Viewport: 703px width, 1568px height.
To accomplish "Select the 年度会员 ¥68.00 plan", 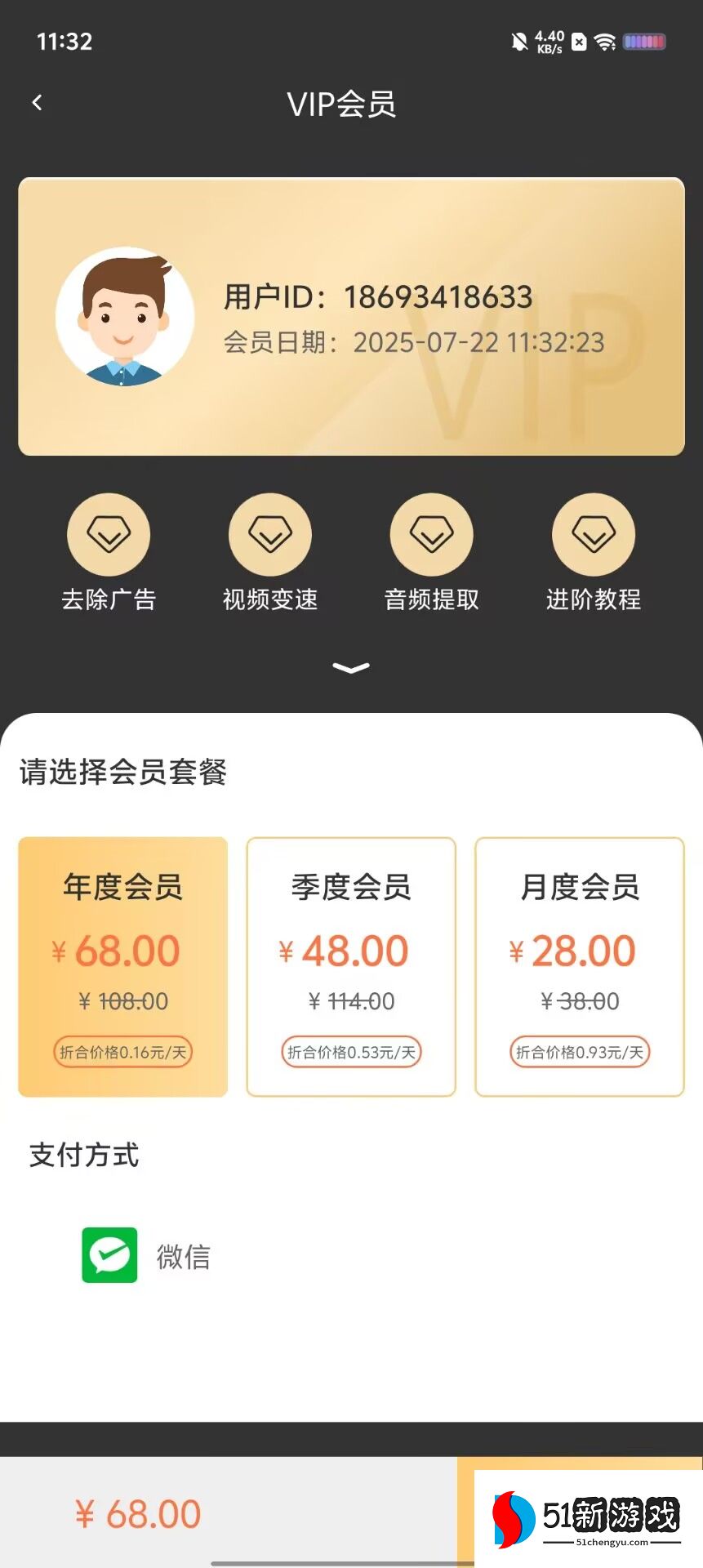I will 123,966.
